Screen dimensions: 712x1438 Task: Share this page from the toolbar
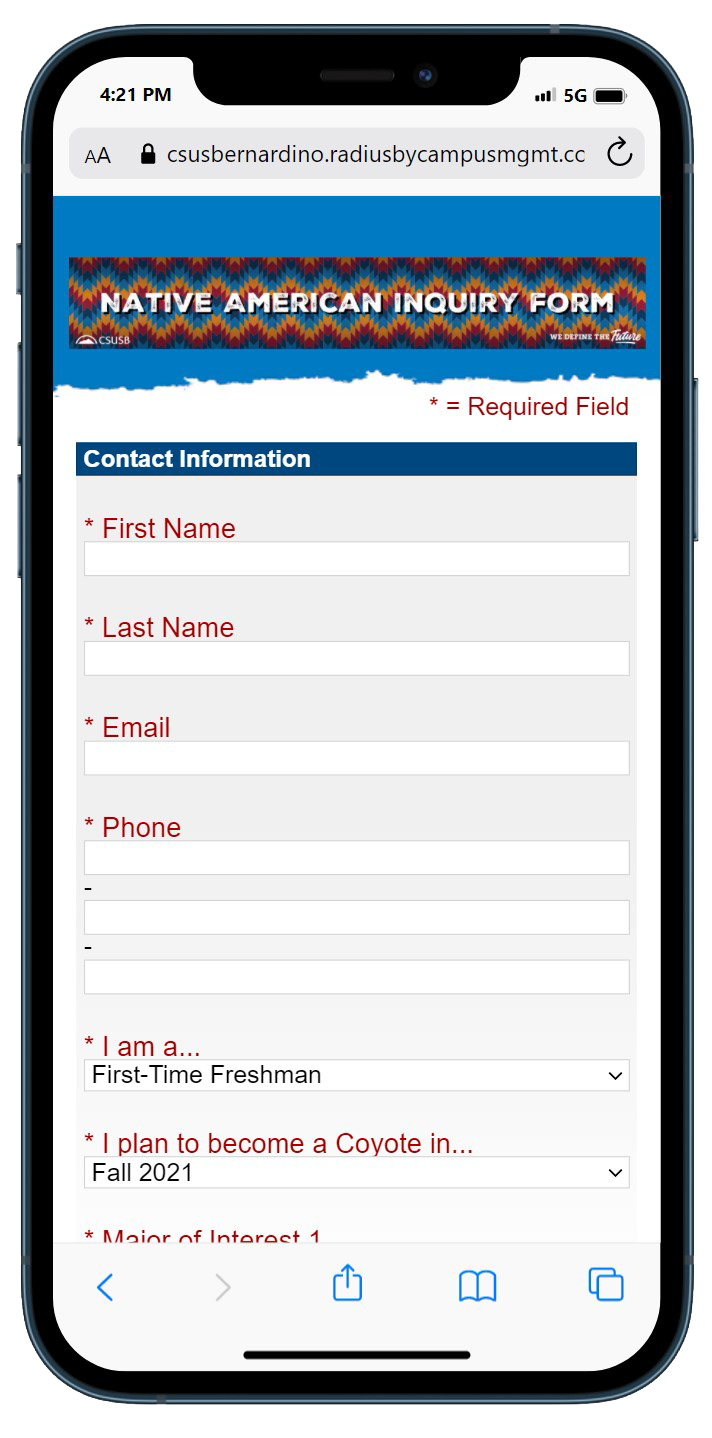click(347, 1284)
